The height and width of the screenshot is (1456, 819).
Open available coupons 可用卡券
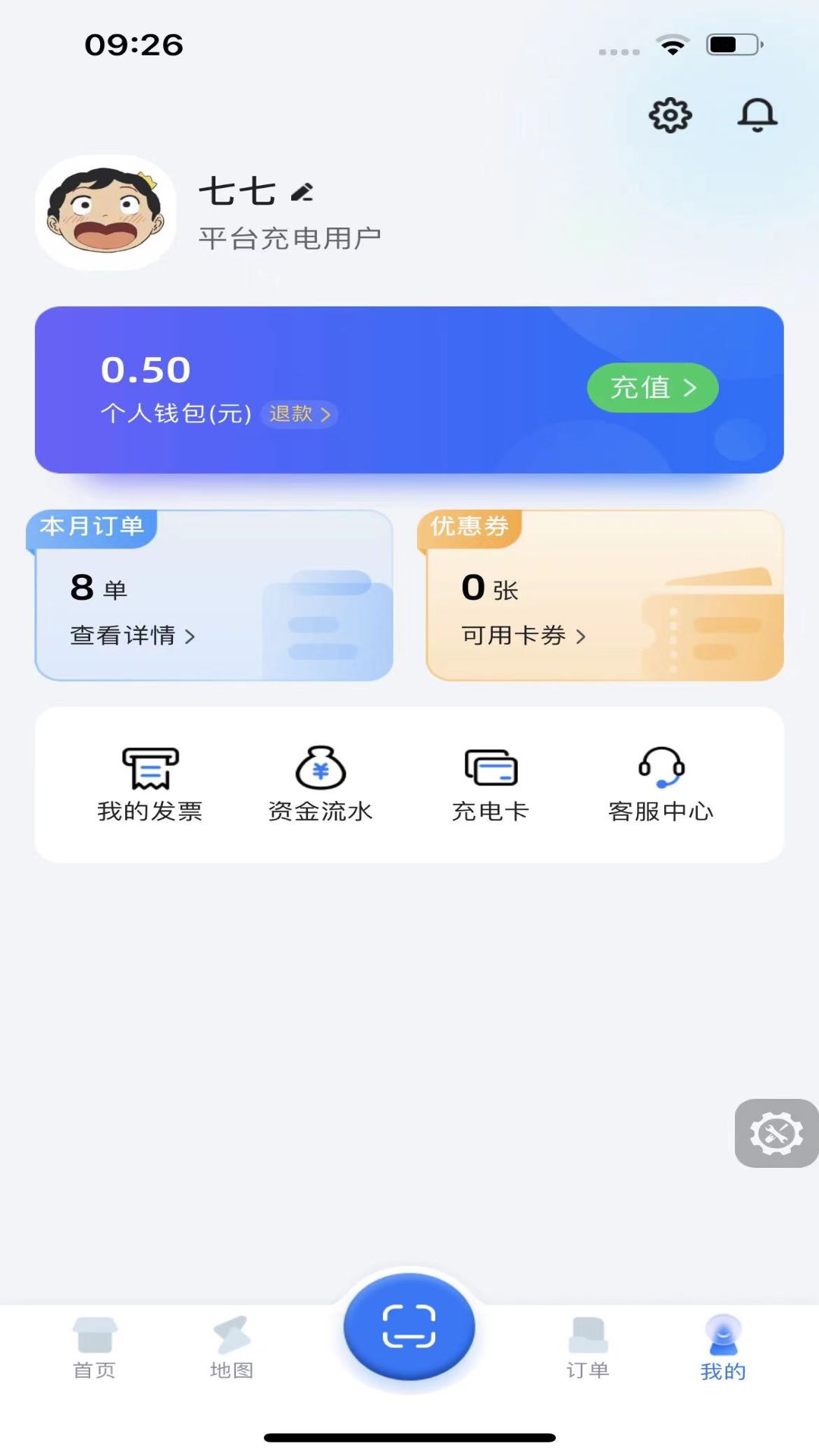(523, 635)
